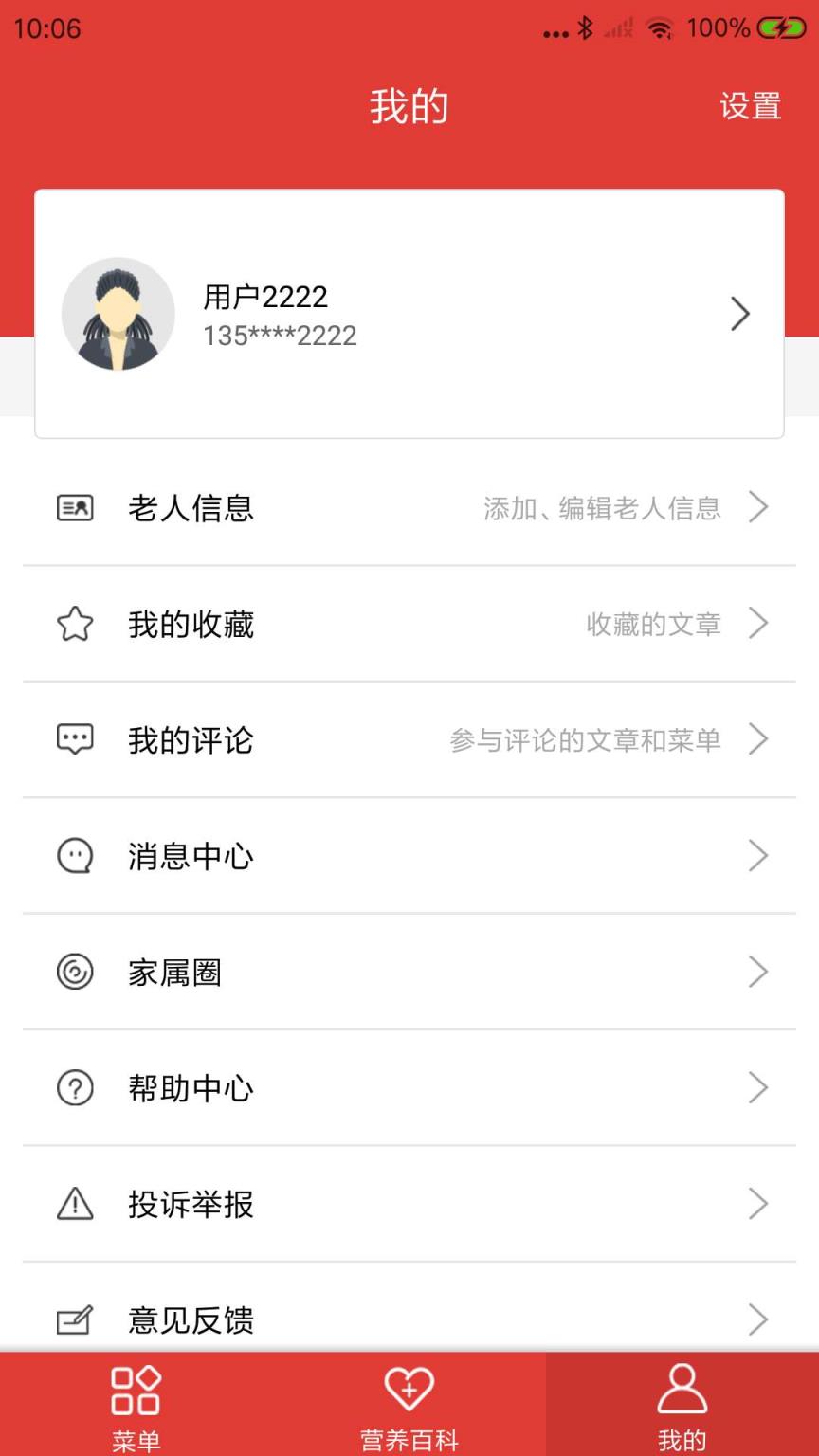Expand 消息中心 with its chevron

pos(758,856)
